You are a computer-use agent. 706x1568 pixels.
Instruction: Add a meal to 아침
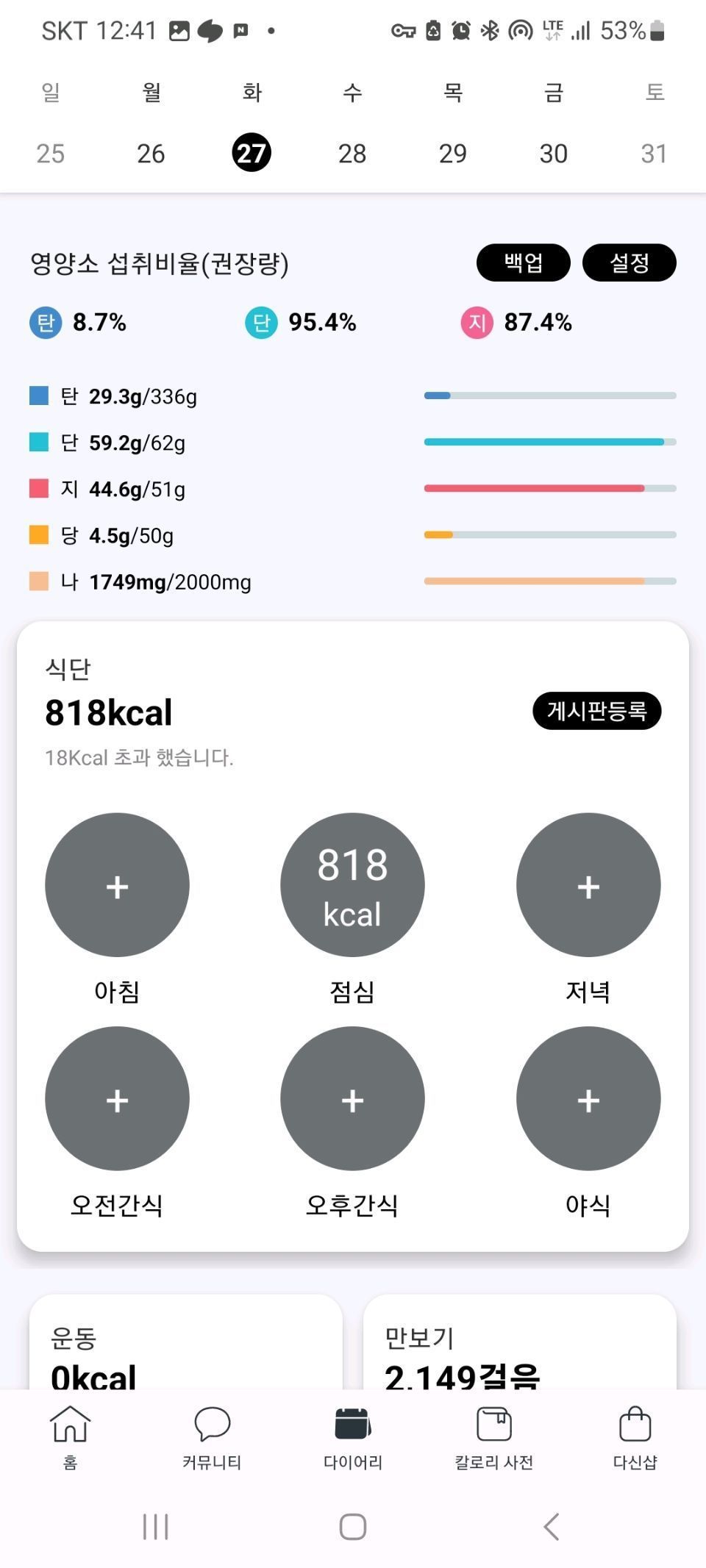[117, 885]
